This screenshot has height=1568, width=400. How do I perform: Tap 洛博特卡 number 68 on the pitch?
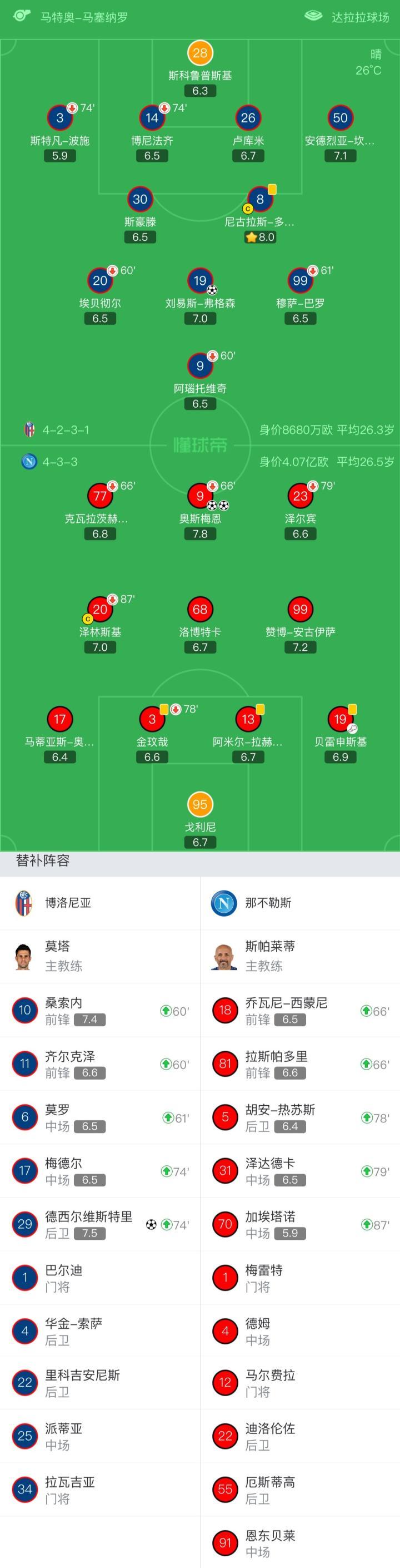click(x=200, y=610)
